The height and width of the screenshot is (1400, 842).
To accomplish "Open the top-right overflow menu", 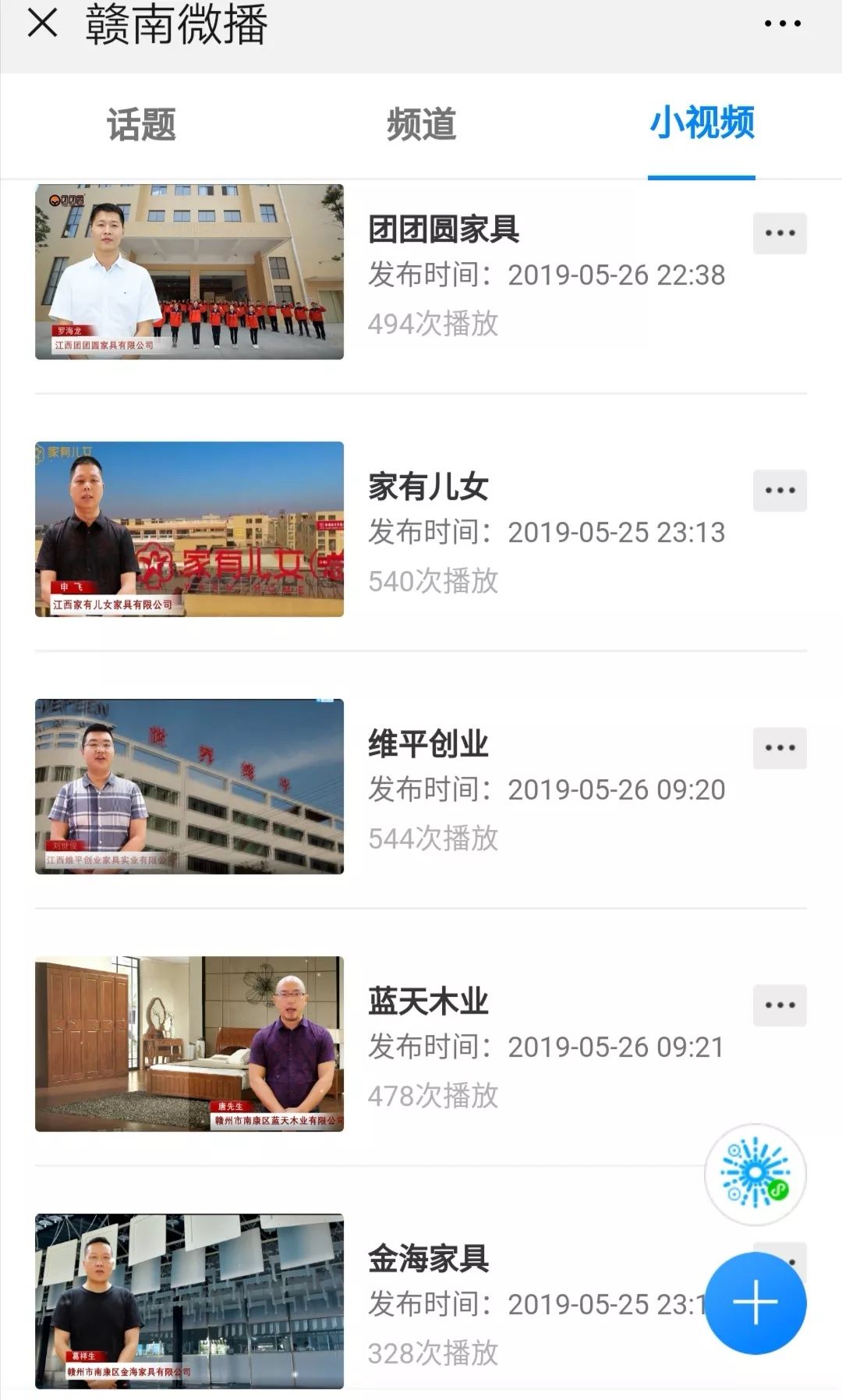I will coord(782,23).
